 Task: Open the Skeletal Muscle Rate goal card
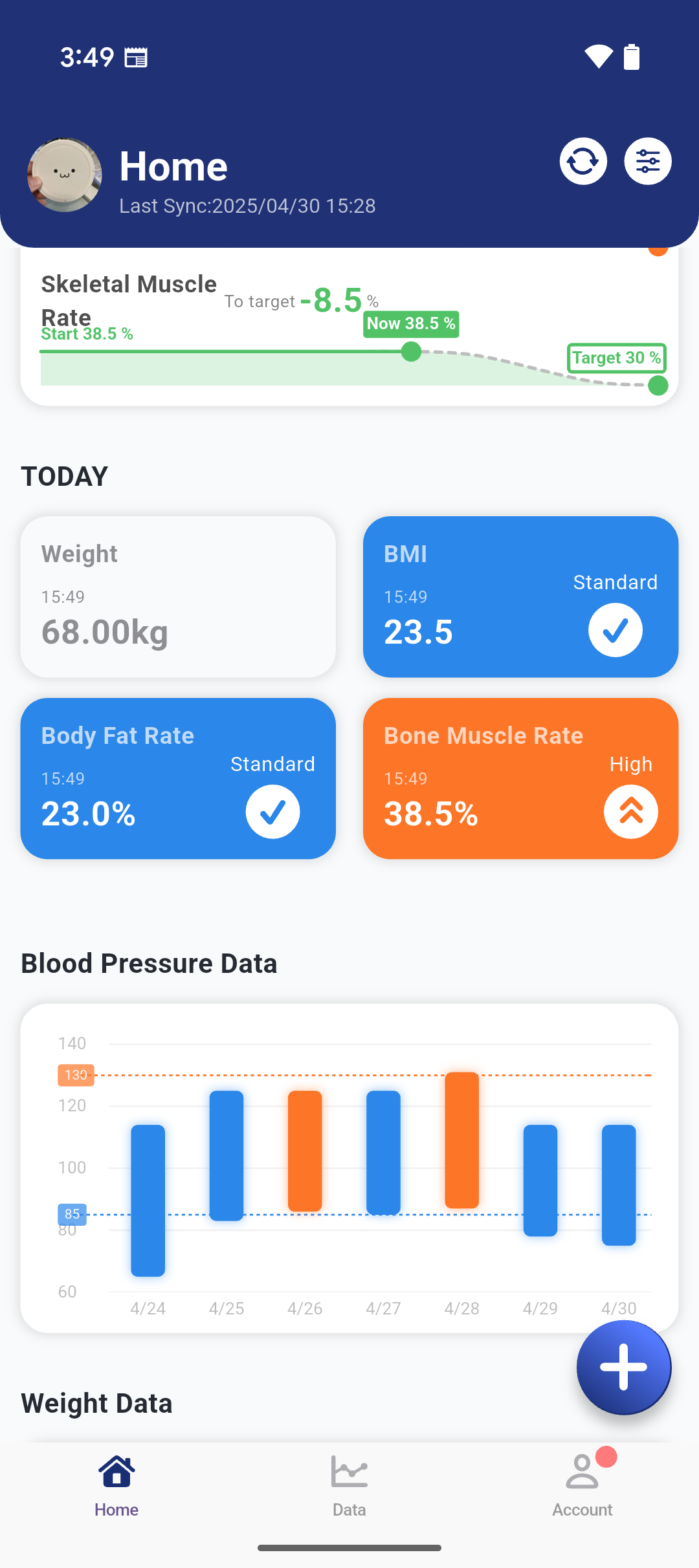coord(349,330)
